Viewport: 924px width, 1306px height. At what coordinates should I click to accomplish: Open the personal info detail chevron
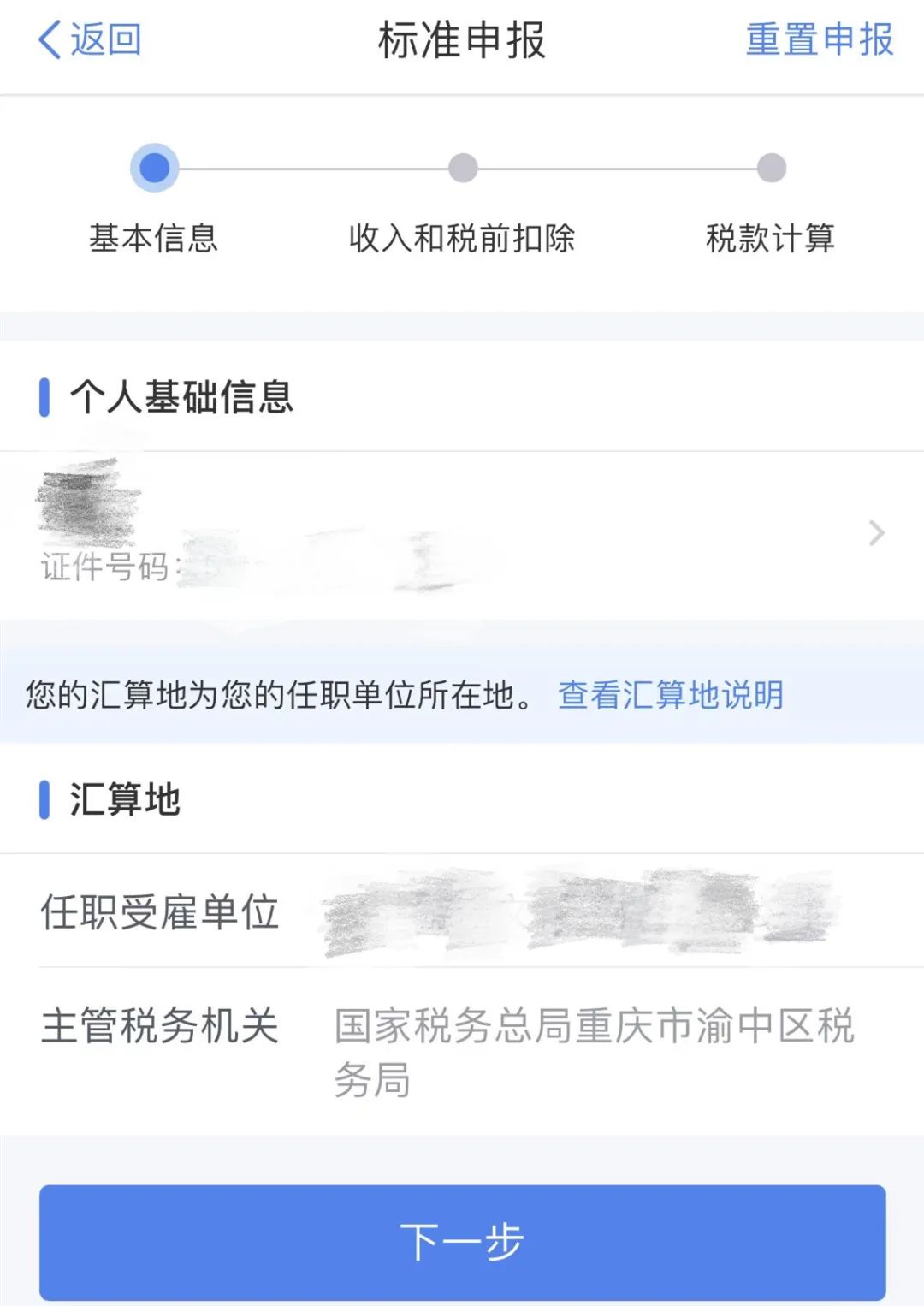[876, 533]
